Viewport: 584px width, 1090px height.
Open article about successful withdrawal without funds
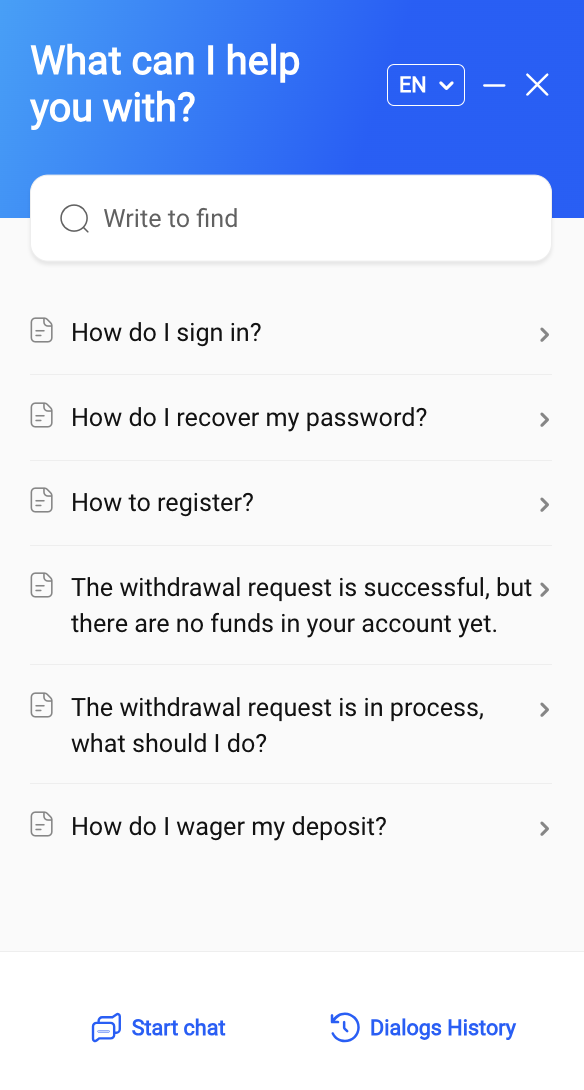[291, 605]
